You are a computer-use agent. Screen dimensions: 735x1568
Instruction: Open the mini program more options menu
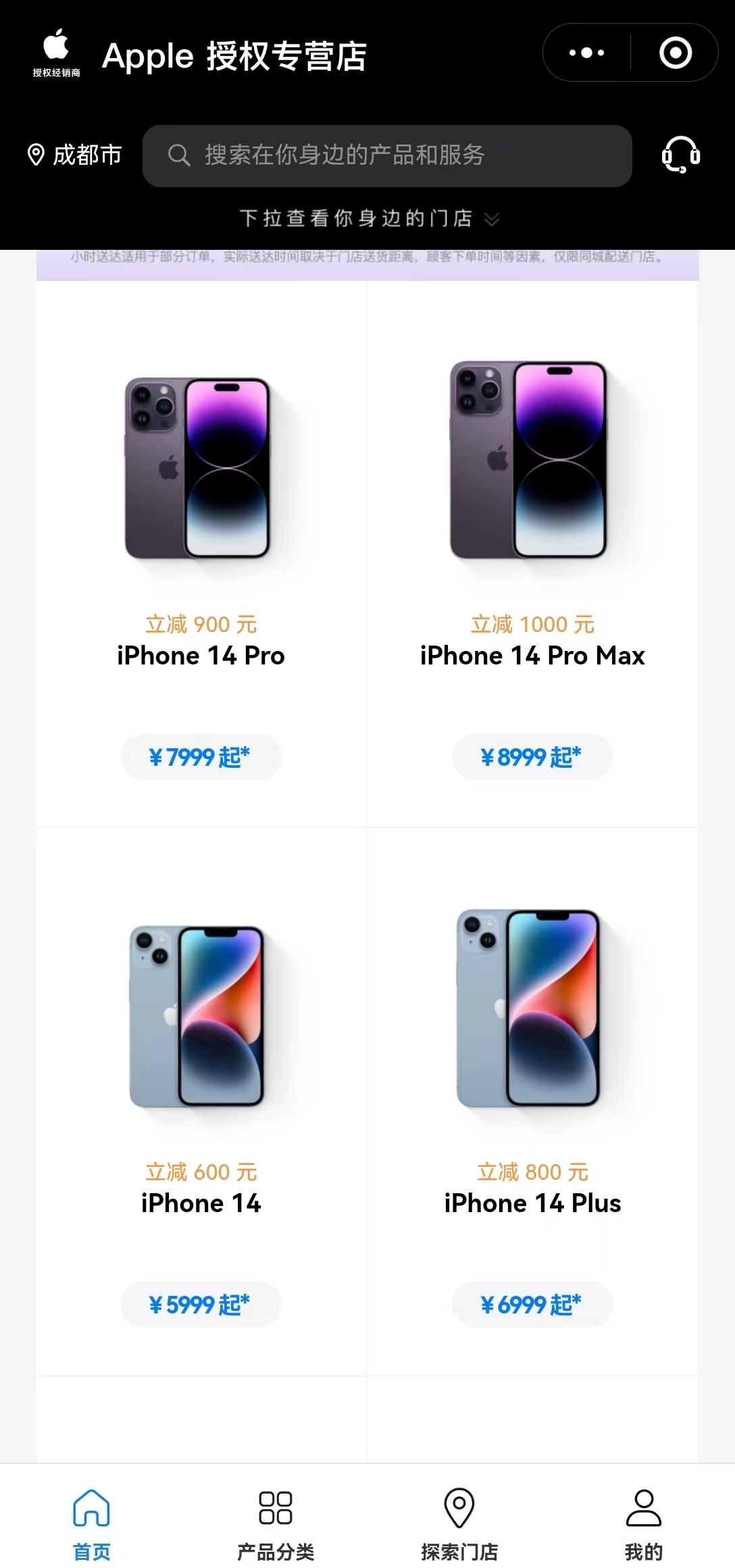586,53
